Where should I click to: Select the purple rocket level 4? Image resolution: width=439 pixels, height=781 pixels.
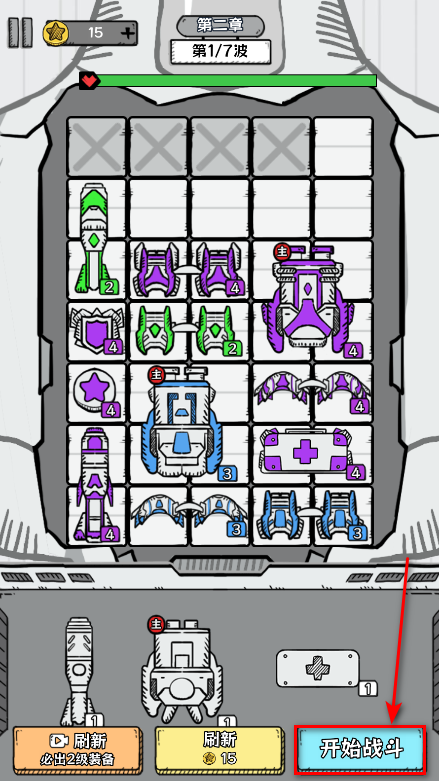(x=95, y=485)
